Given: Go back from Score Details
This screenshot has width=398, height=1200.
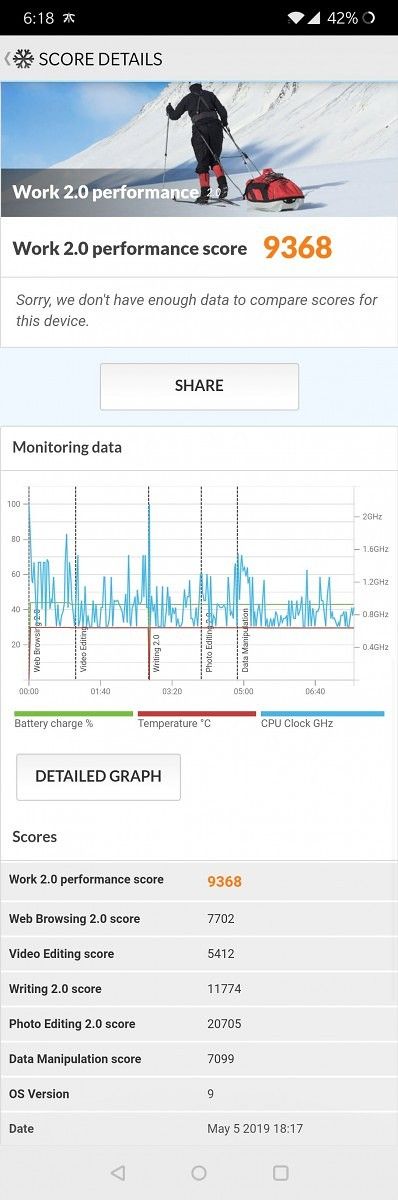Looking at the screenshot, I should point(9,59).
